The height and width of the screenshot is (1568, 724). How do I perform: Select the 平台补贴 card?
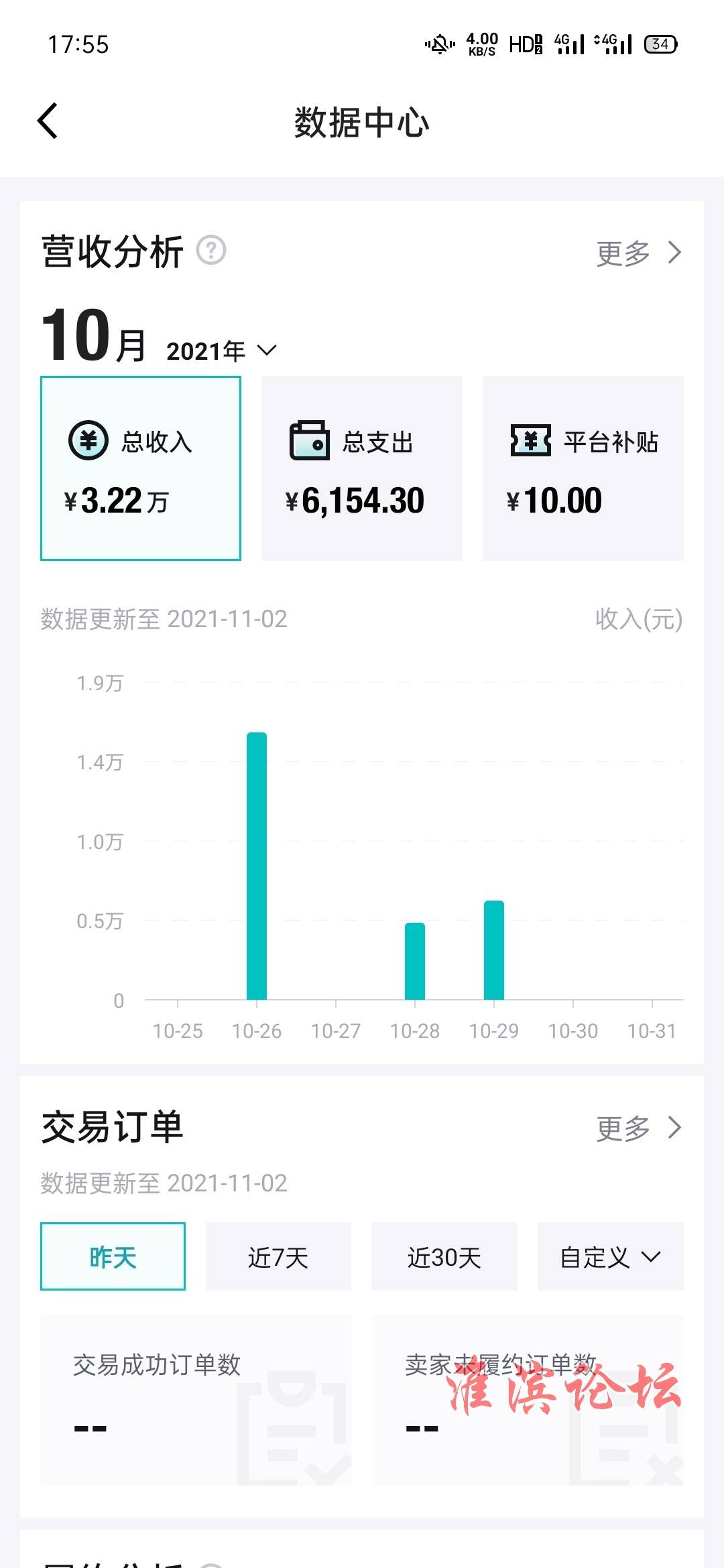(583, 468)
